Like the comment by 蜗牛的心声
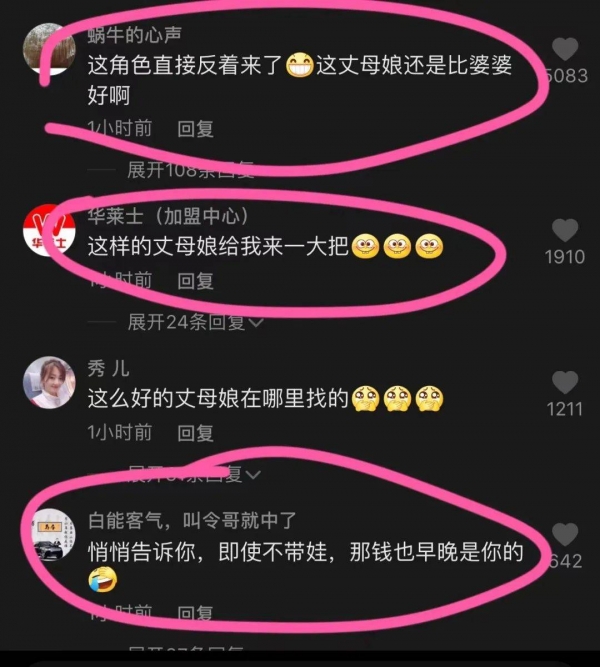The image size is (600, 667). (565, 49)
